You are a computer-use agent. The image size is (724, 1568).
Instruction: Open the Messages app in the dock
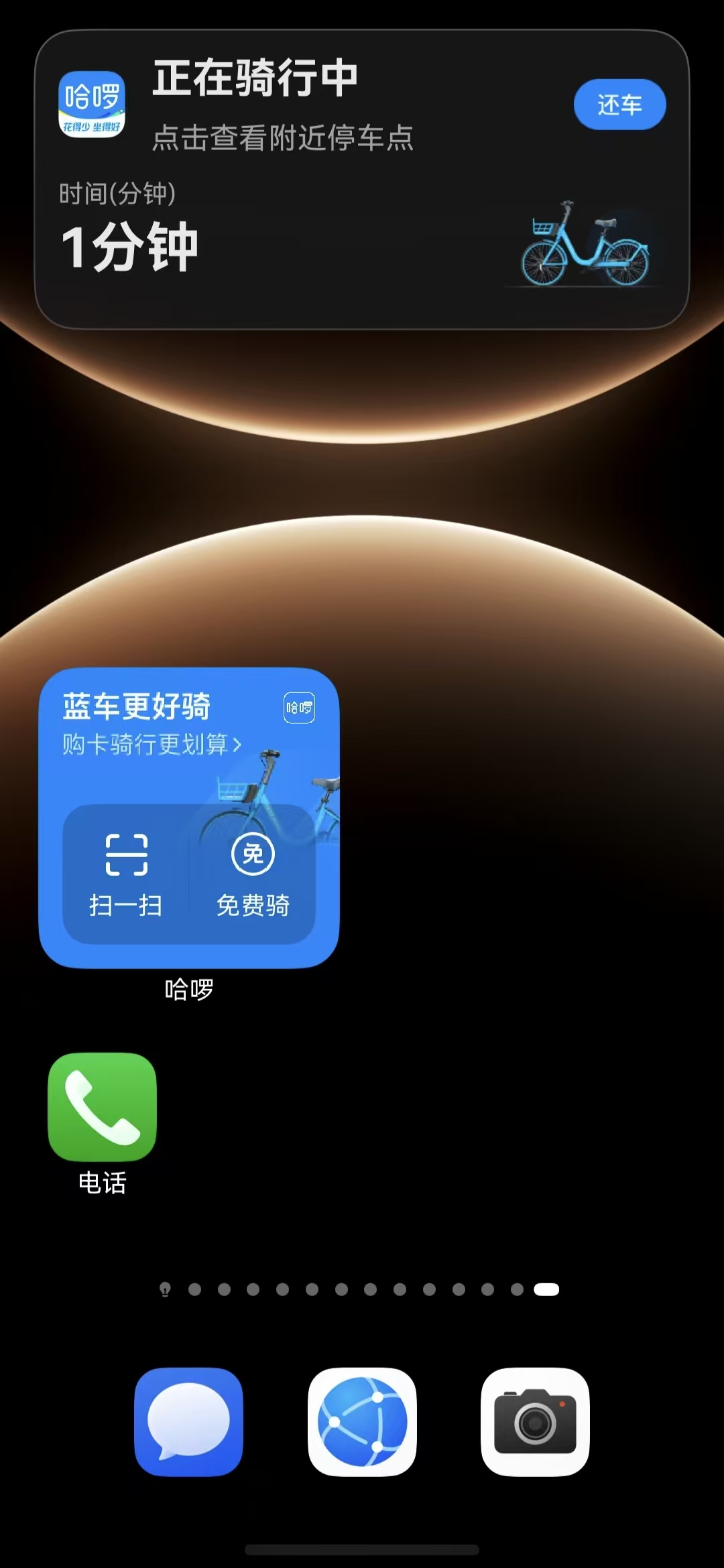[x=188, y=1421]
